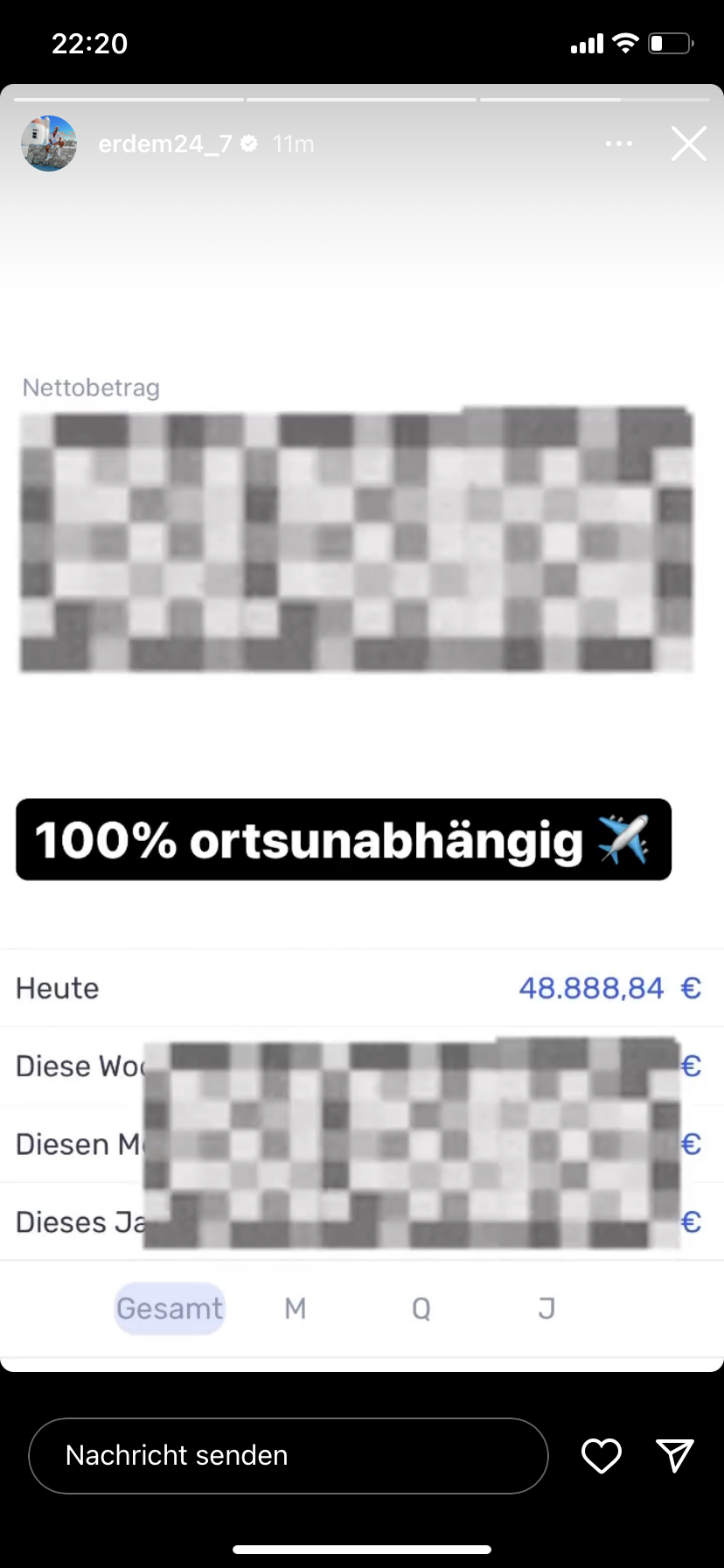The height and width of the screenshot is (1568, 724).
Task: Tap the erdem24_7 username
Action: 164,143
